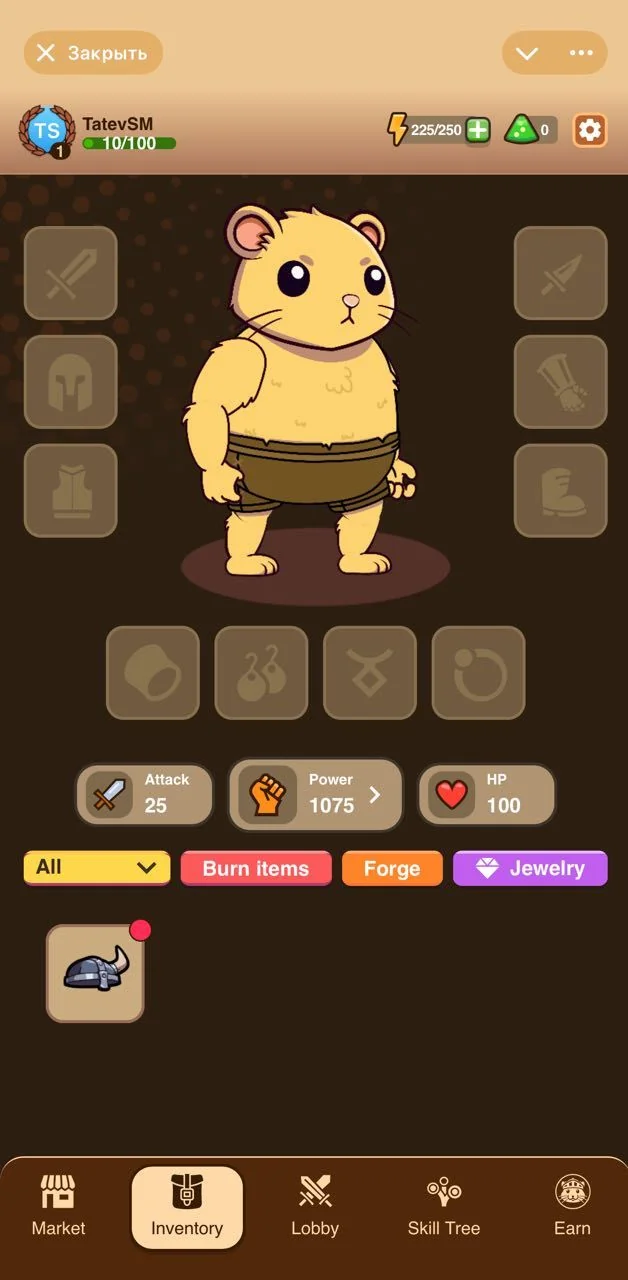This screenshot has width=628, height=1280.
Task: Go to the Lobby tab
Action: [x=315, y=1207]
